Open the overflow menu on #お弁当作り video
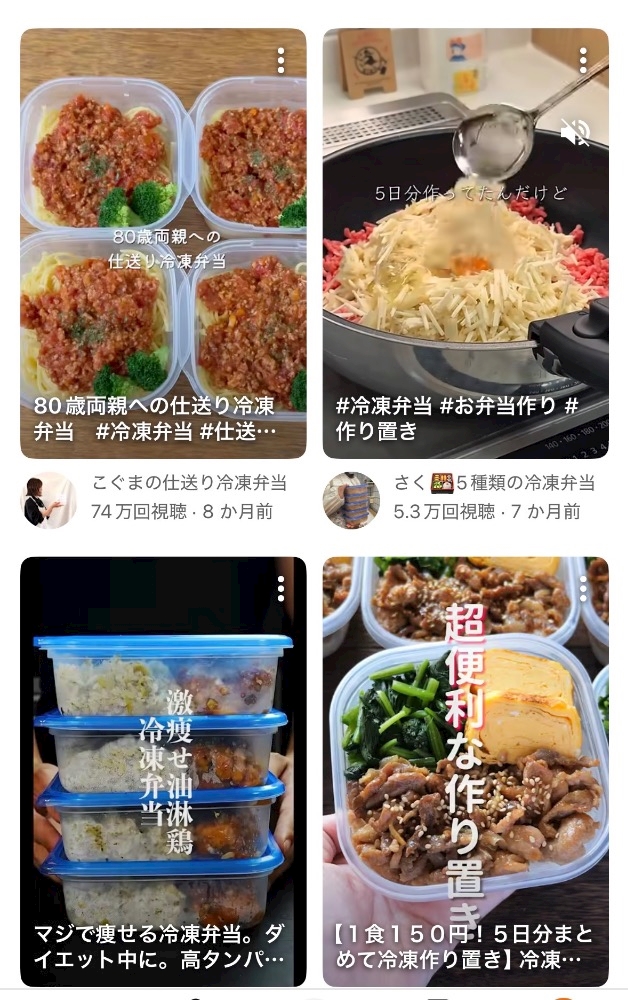Viewport: 628px width, 1000px height. click(x=583, y=61)
